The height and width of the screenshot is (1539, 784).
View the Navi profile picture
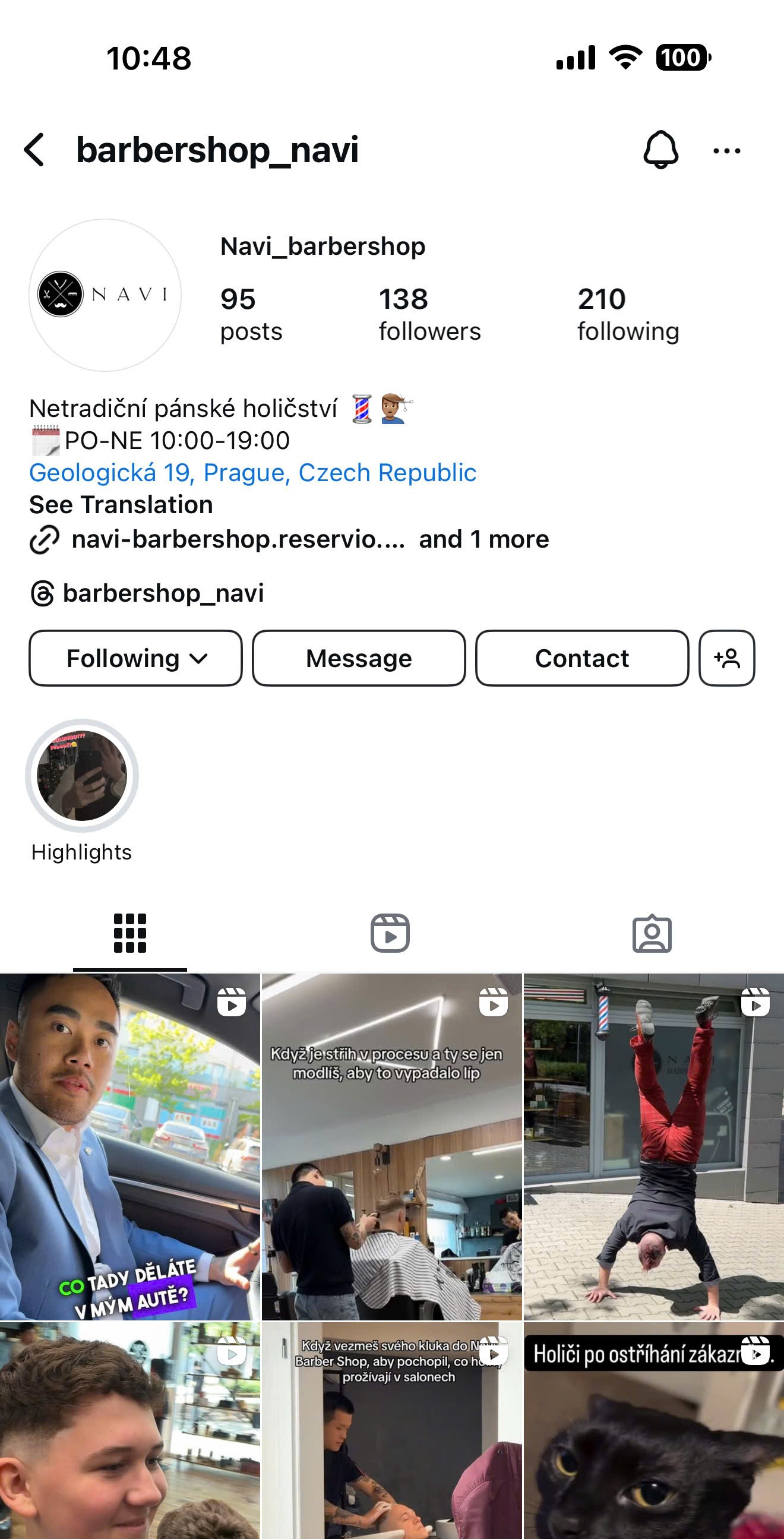coord(105,295)
